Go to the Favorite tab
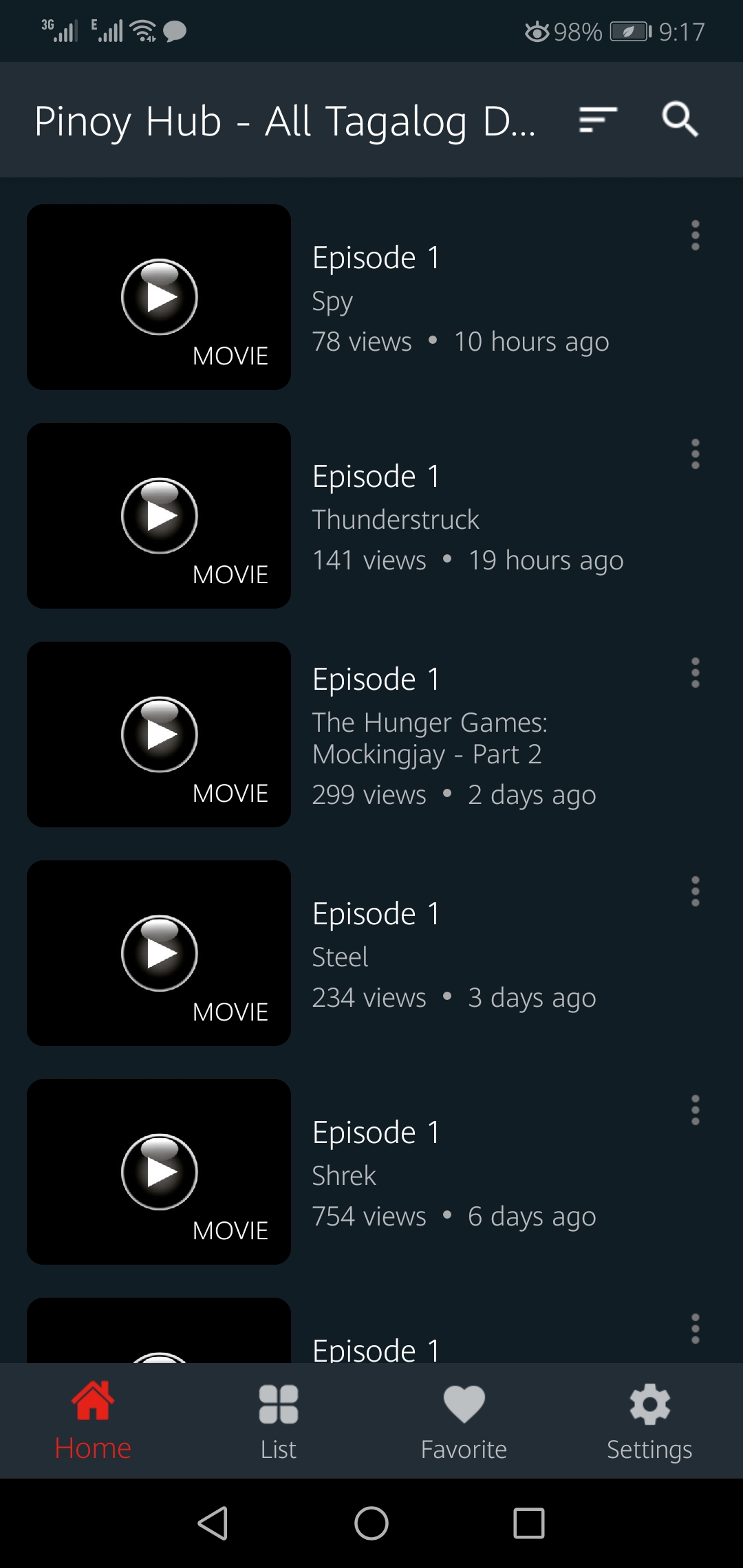The width and height of the screenshot is (743, 1568). click(464, 1421)
